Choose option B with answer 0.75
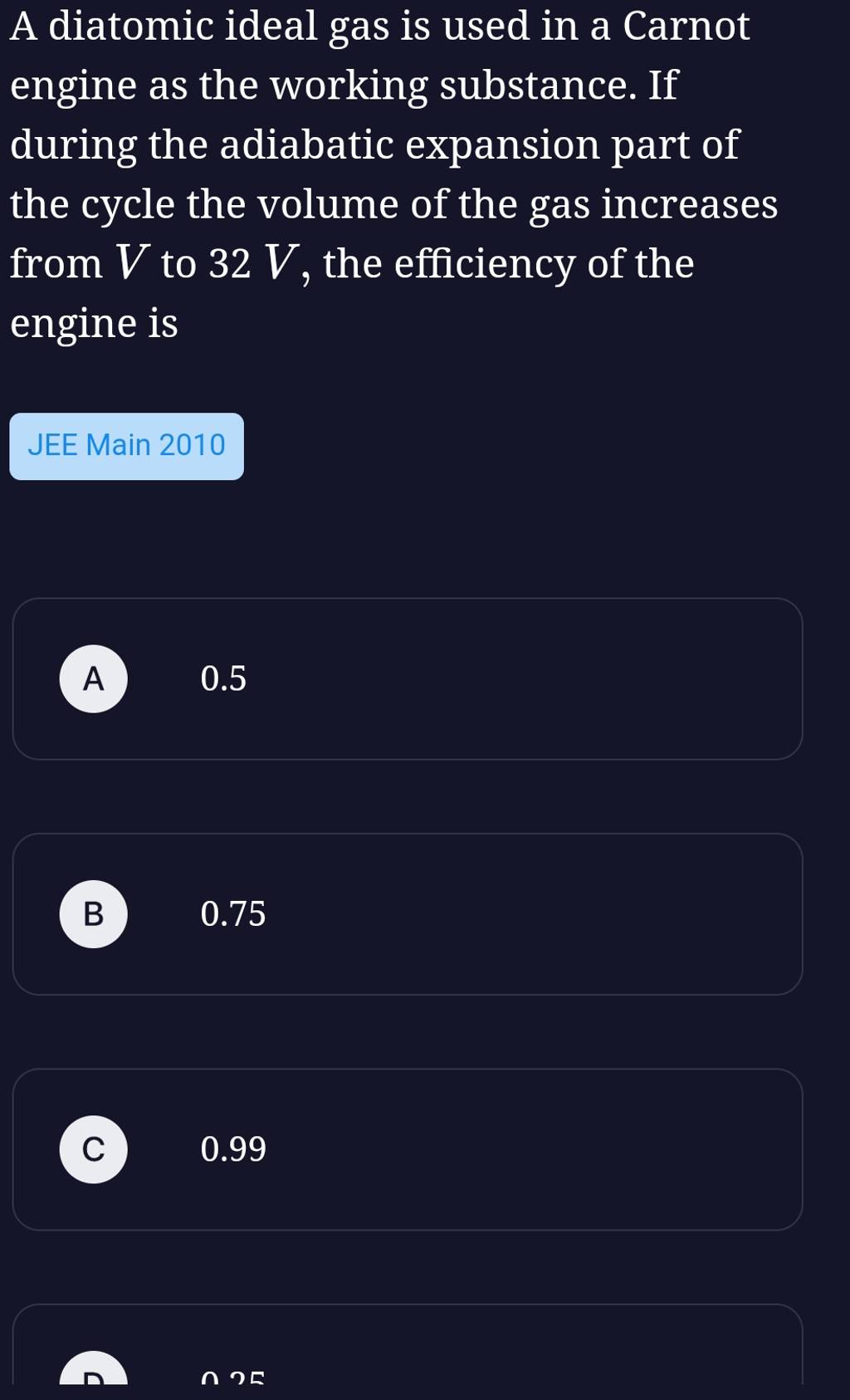The width and height of the screenshot is (850, 1400). pos(407,913)
